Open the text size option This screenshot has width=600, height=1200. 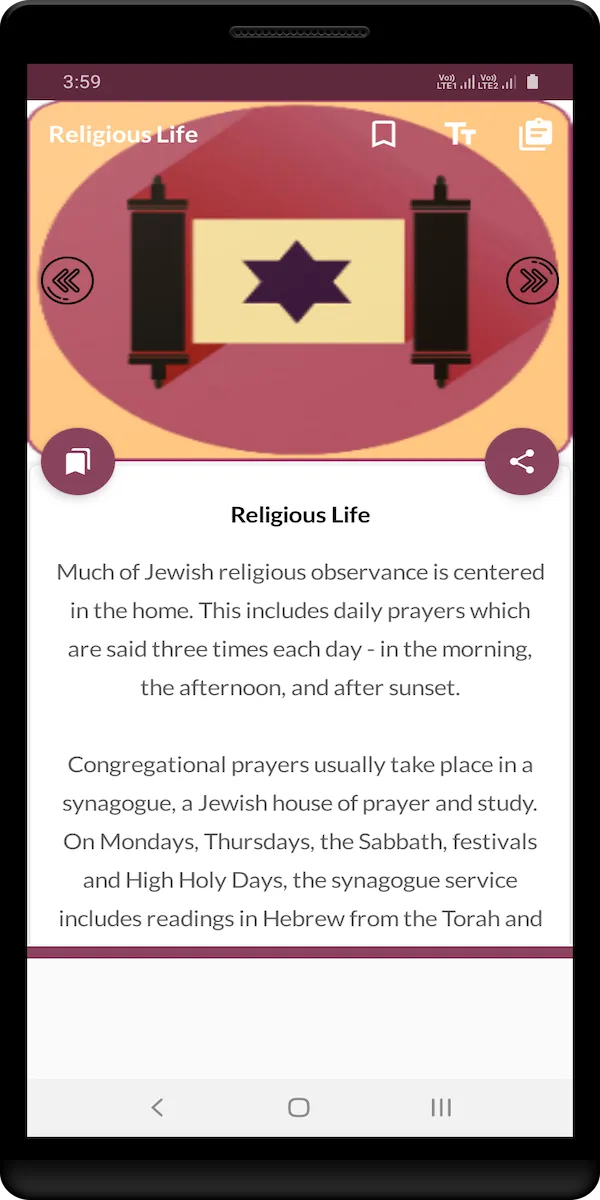(460, 134)
